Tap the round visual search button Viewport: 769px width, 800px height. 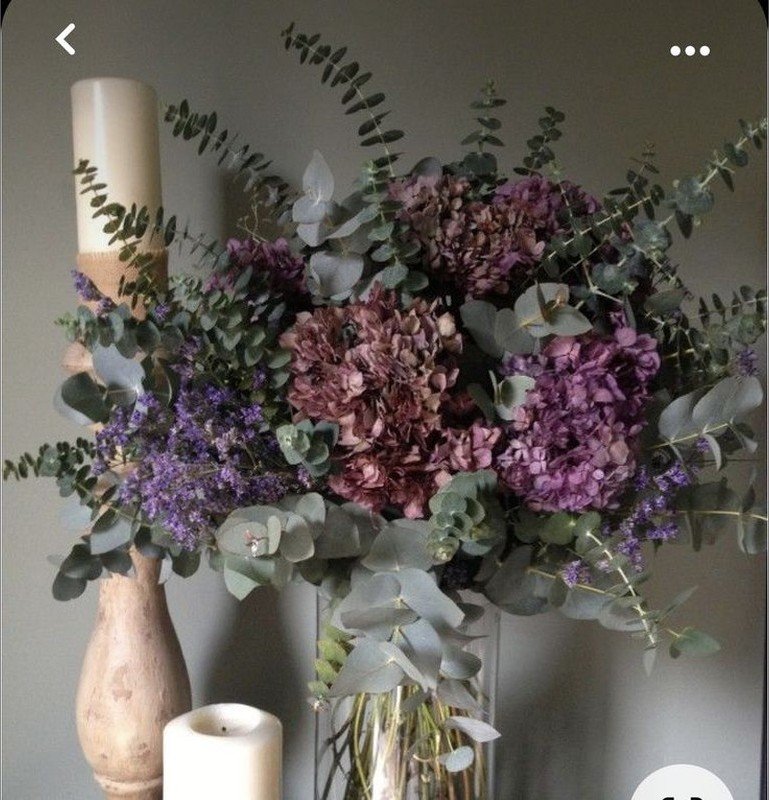click(684, 786)
